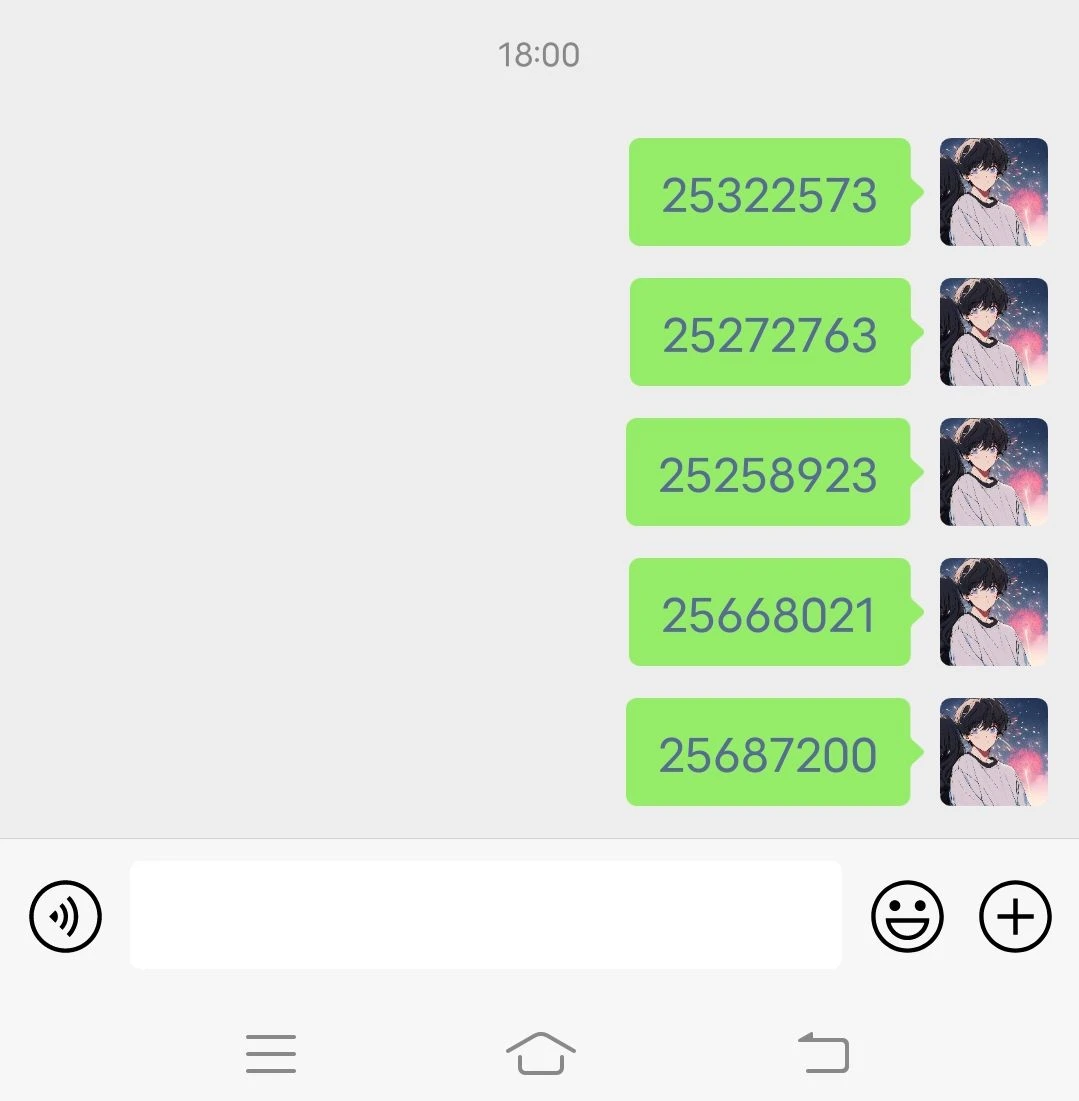Viewport: 1079px width, 1101px height.
Task: Go back with the system back button
Action: [824, 1054]
